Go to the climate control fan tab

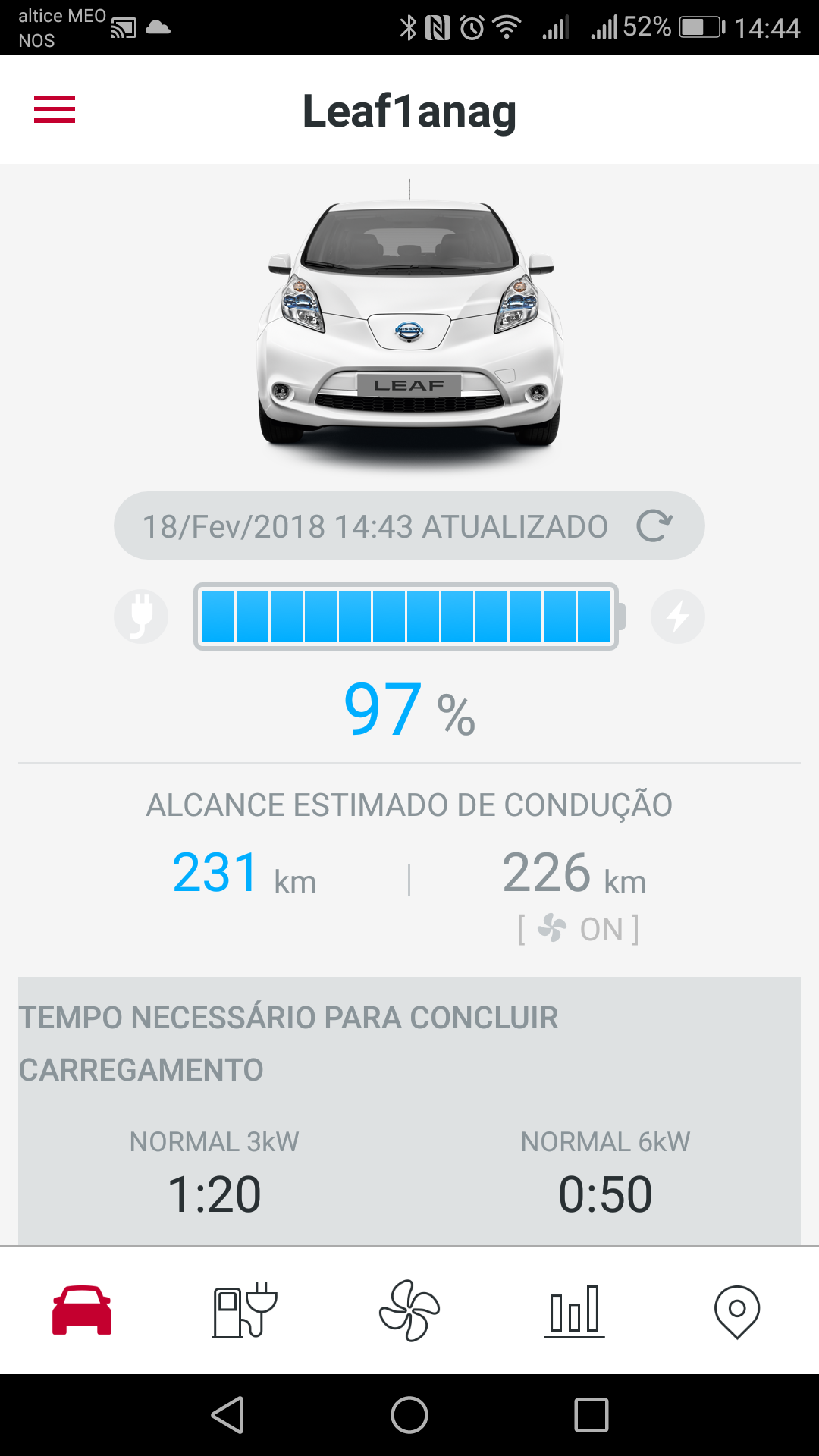coord(409,1310)
